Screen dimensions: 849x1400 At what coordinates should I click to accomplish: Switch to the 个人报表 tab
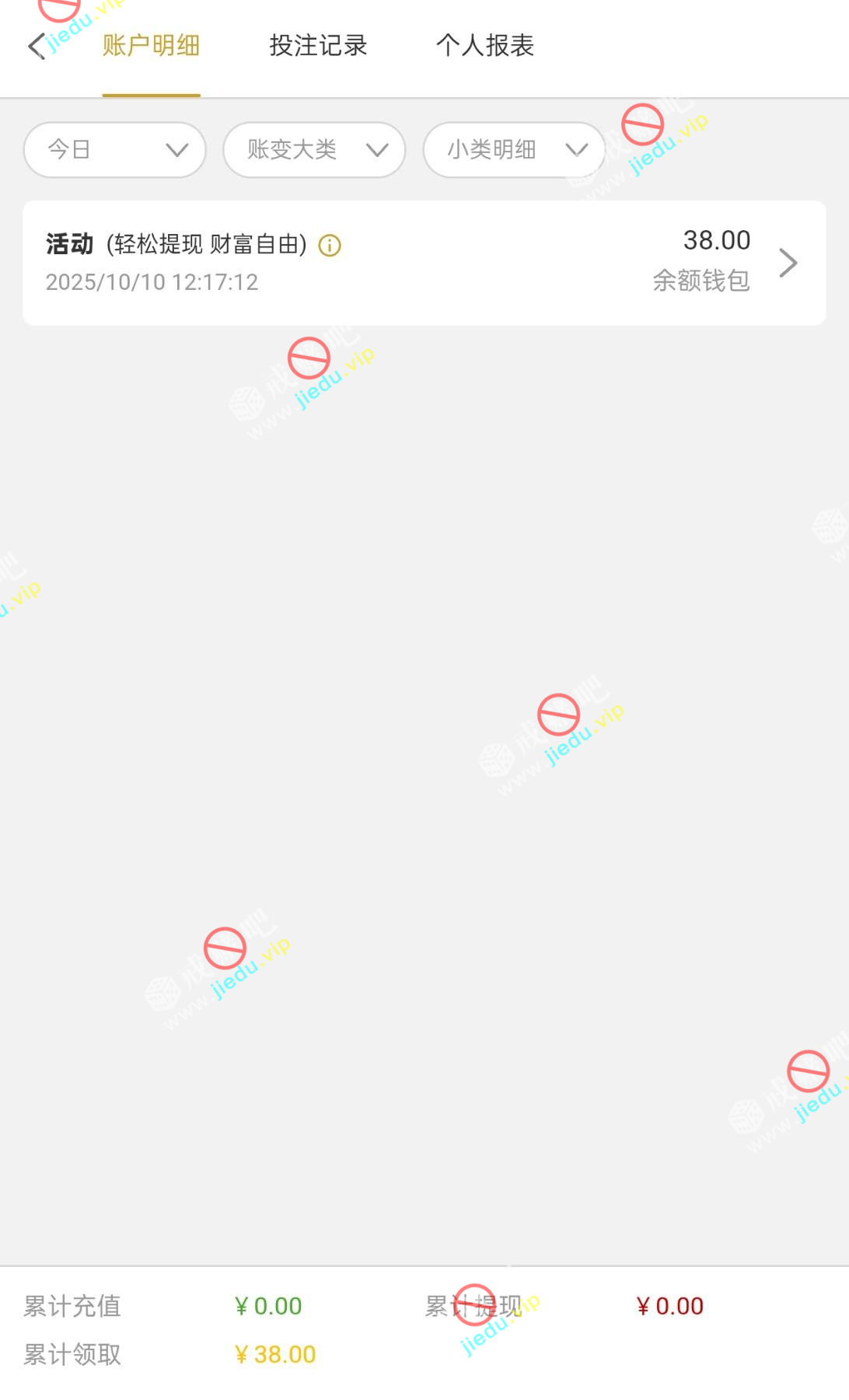(484, 46)
